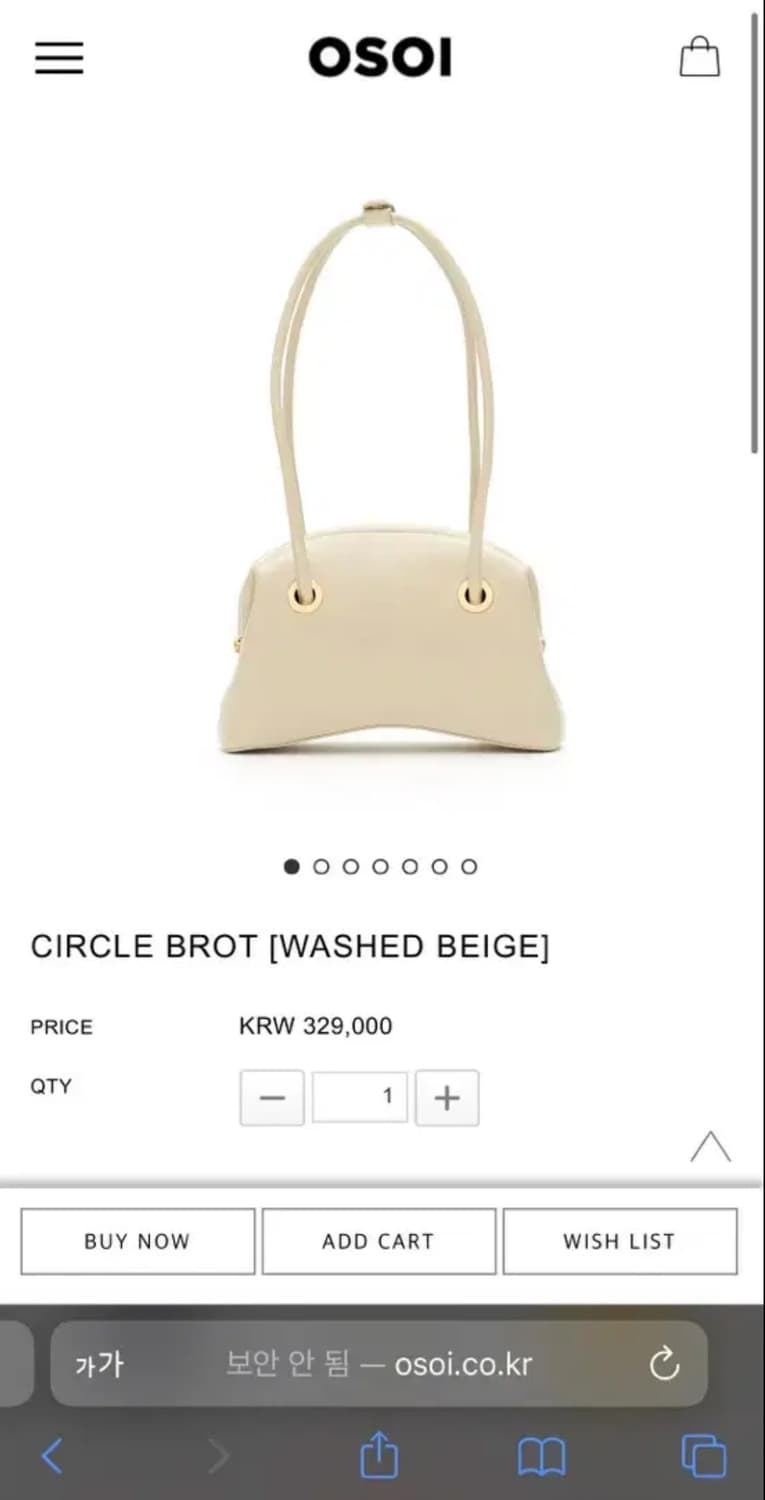Screen dimensions: 765x1500
Task: Open the hamburger navigation menu
Action: point(58,59)
